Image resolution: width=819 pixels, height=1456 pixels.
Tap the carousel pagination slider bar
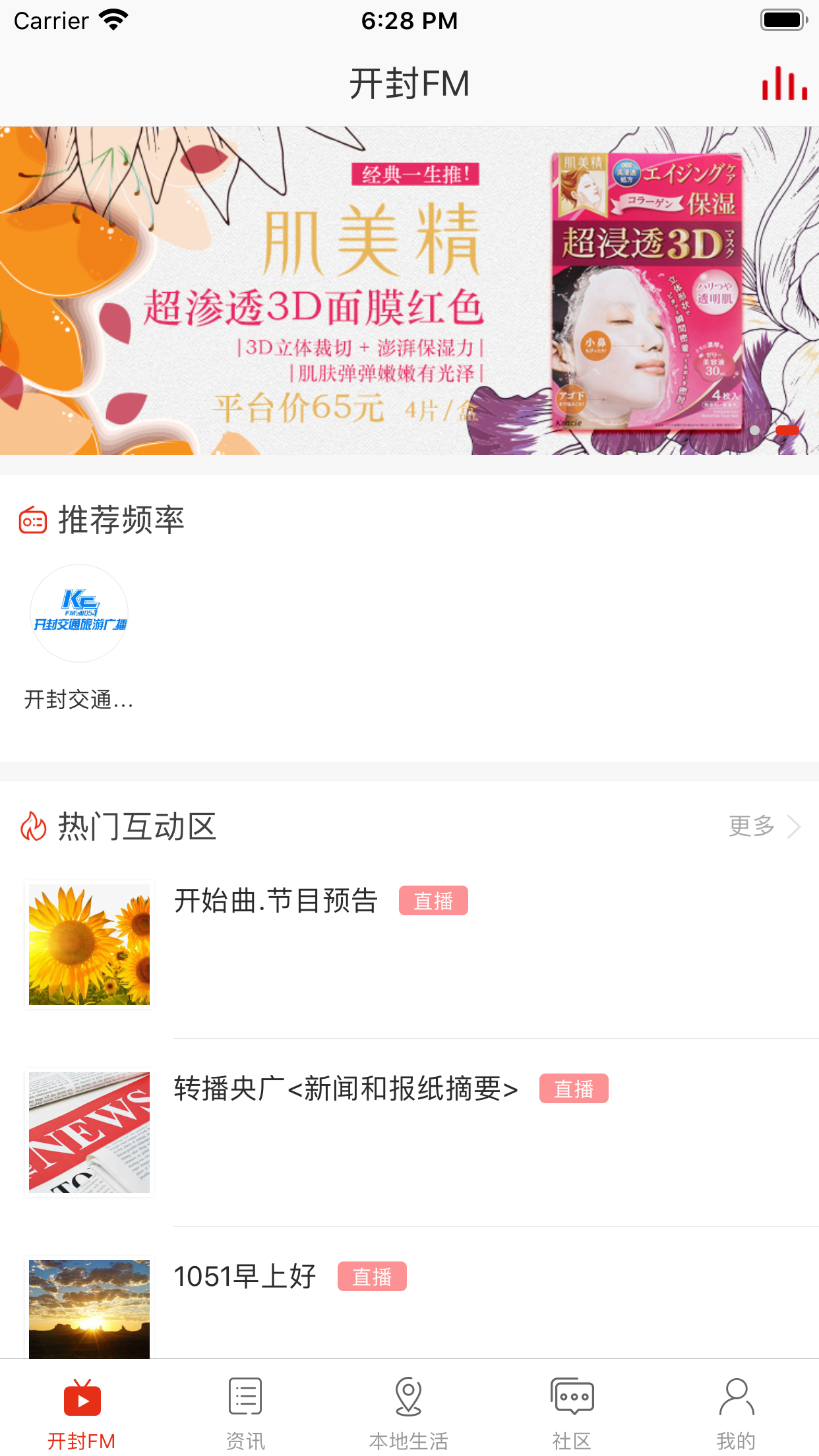787,429
